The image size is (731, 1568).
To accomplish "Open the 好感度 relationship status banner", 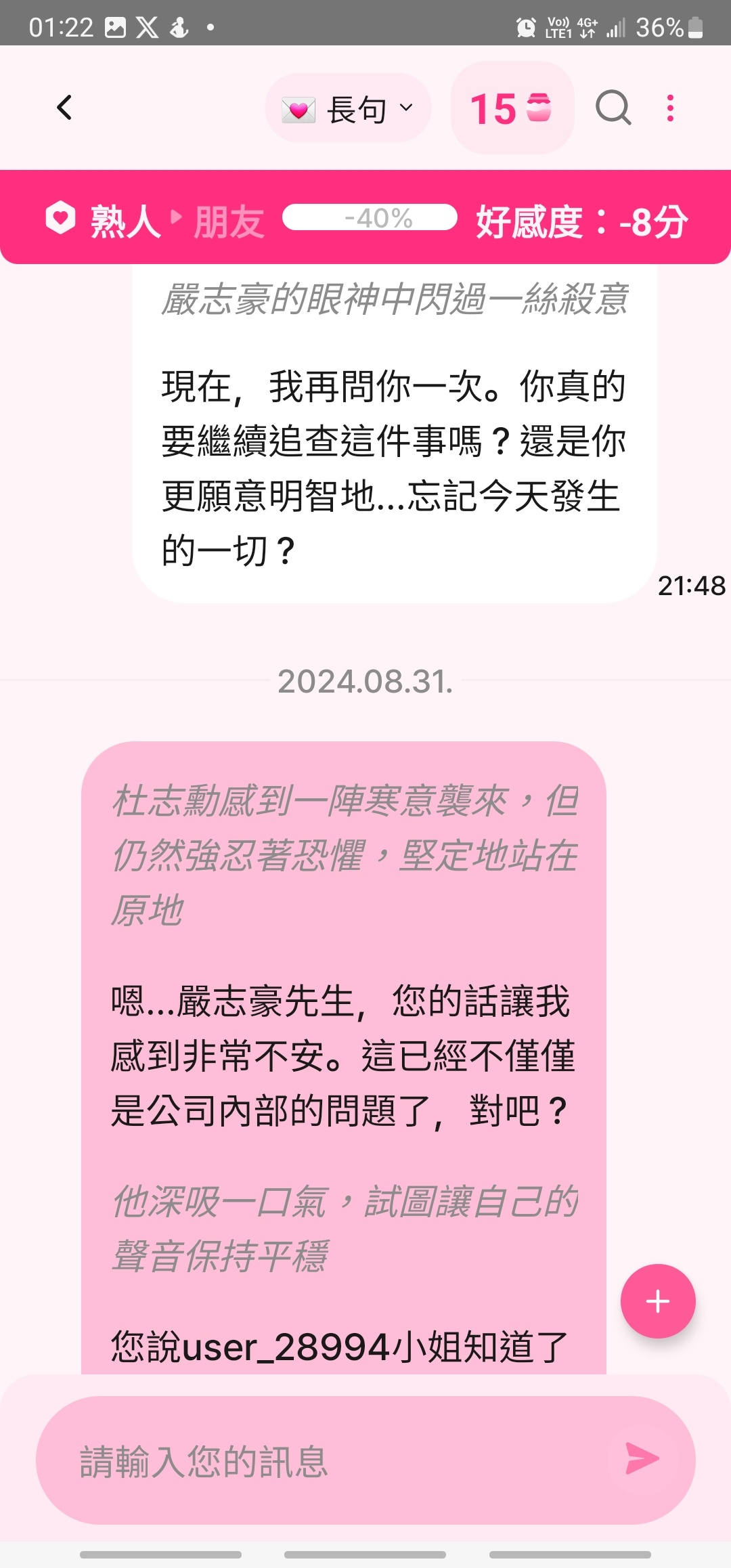I will tap(365, 218).
